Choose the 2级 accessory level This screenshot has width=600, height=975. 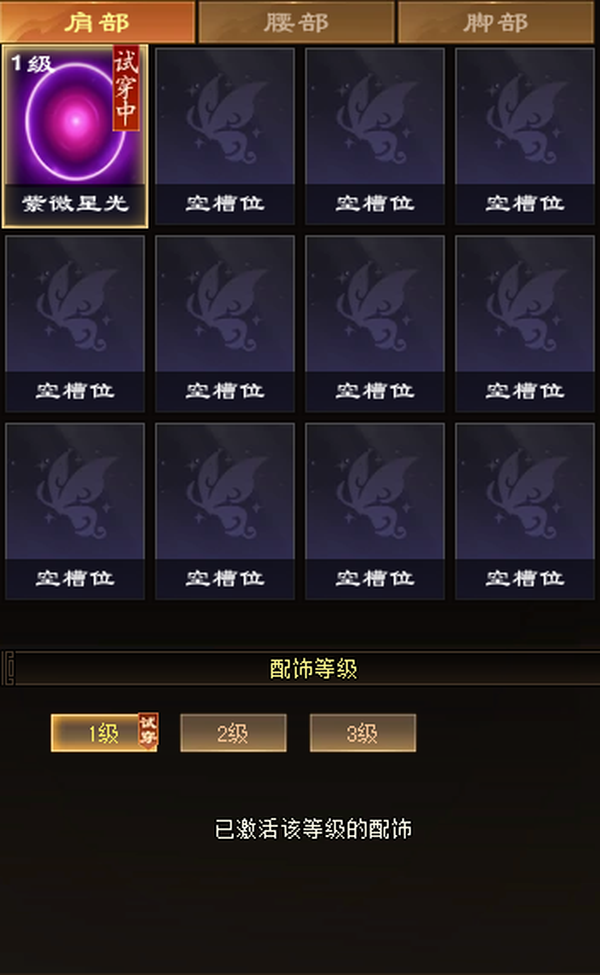[x=233, y=733]
